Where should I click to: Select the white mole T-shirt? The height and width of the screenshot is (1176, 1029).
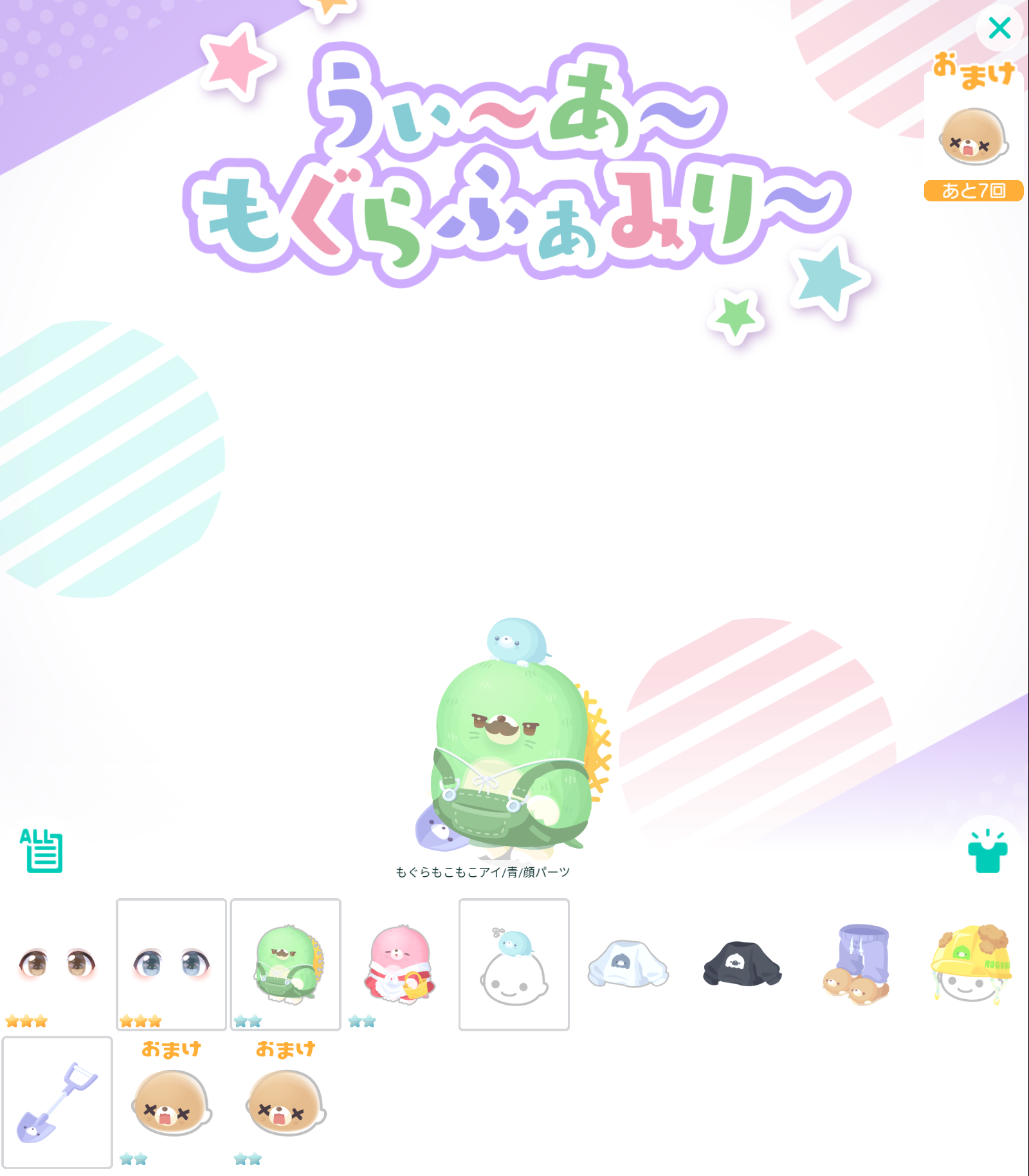click(x=628, y=964)
